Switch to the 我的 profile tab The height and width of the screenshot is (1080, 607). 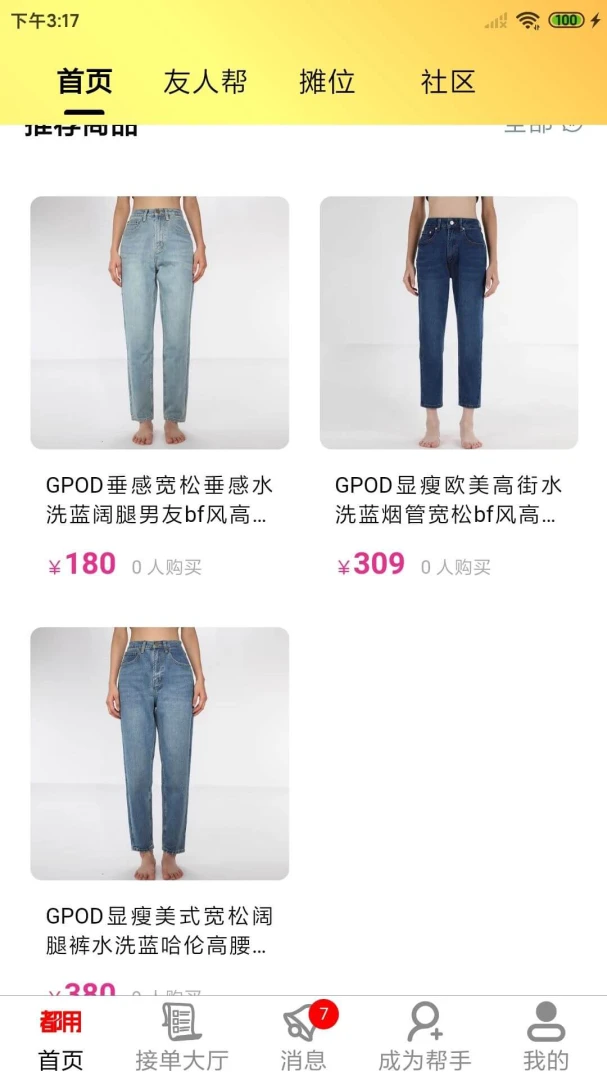[x=546, y=1037]
